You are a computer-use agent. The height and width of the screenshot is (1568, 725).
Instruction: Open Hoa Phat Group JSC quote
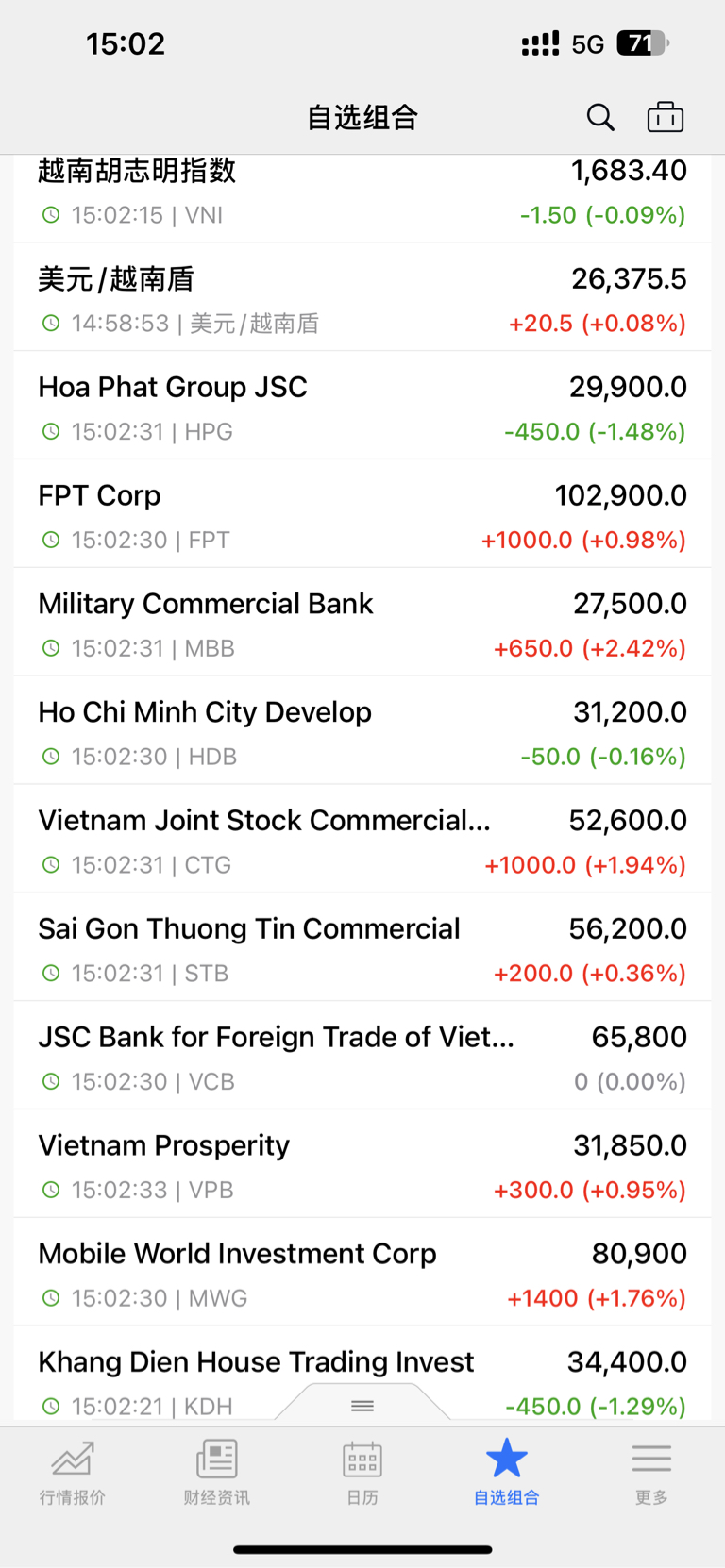coord(362,406)
